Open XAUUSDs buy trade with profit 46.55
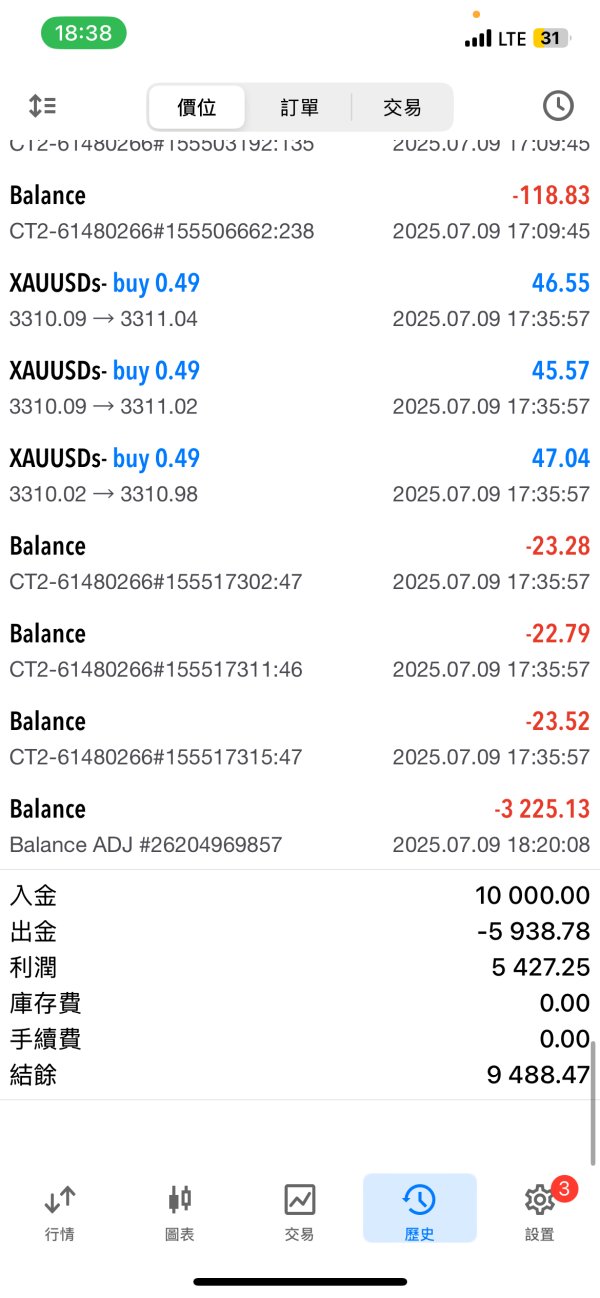600x1298 pixels. pyautogui.click(x=300, y=301)
